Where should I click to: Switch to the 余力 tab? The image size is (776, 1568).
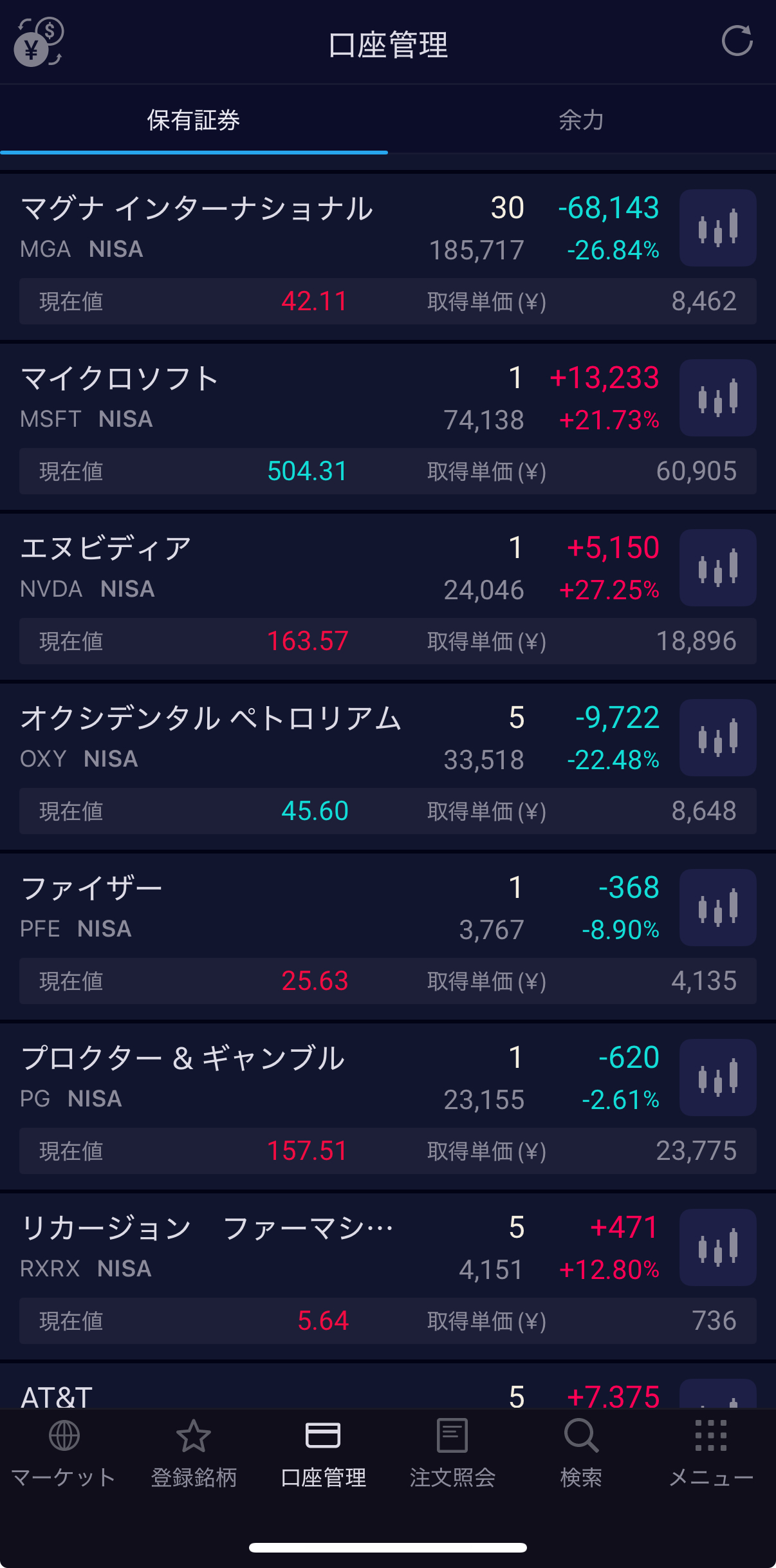(x=582, y=120)
